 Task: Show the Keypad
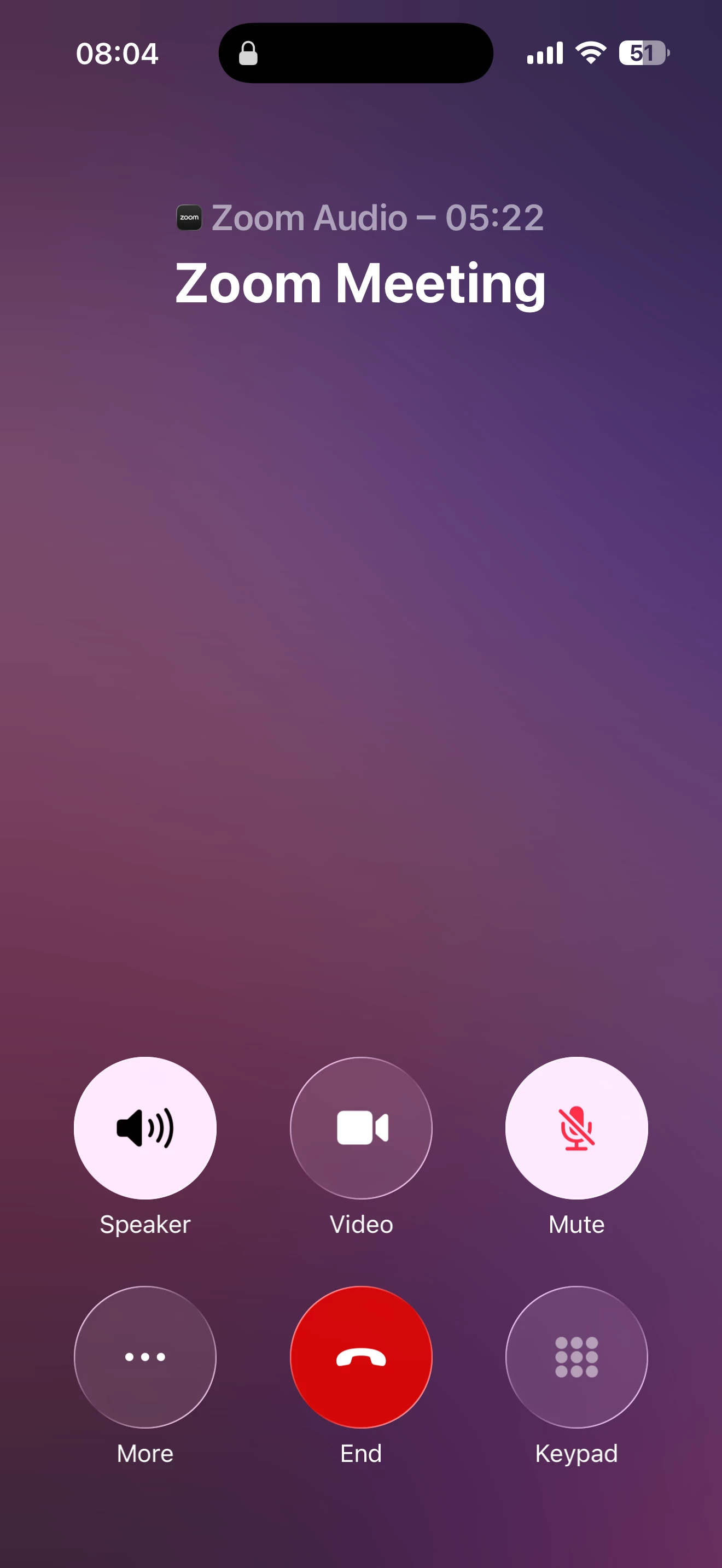point(576,1357)
